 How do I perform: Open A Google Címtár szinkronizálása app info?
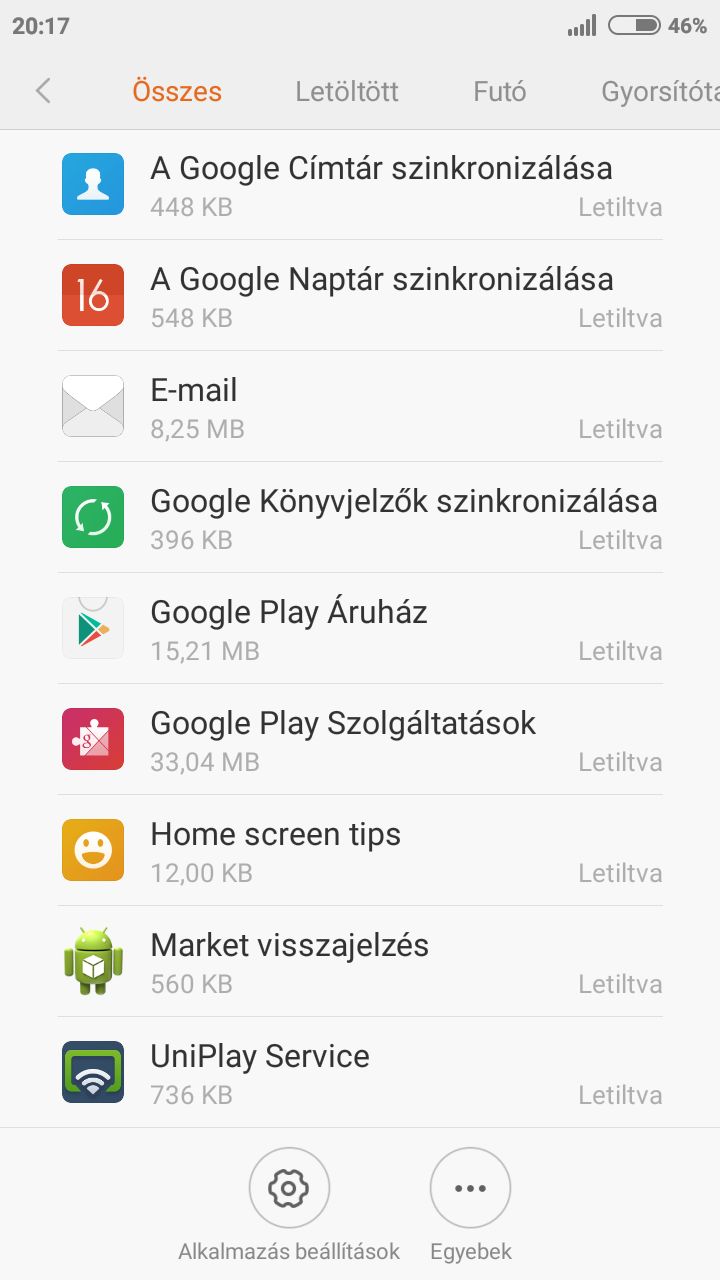click(360, 184)
